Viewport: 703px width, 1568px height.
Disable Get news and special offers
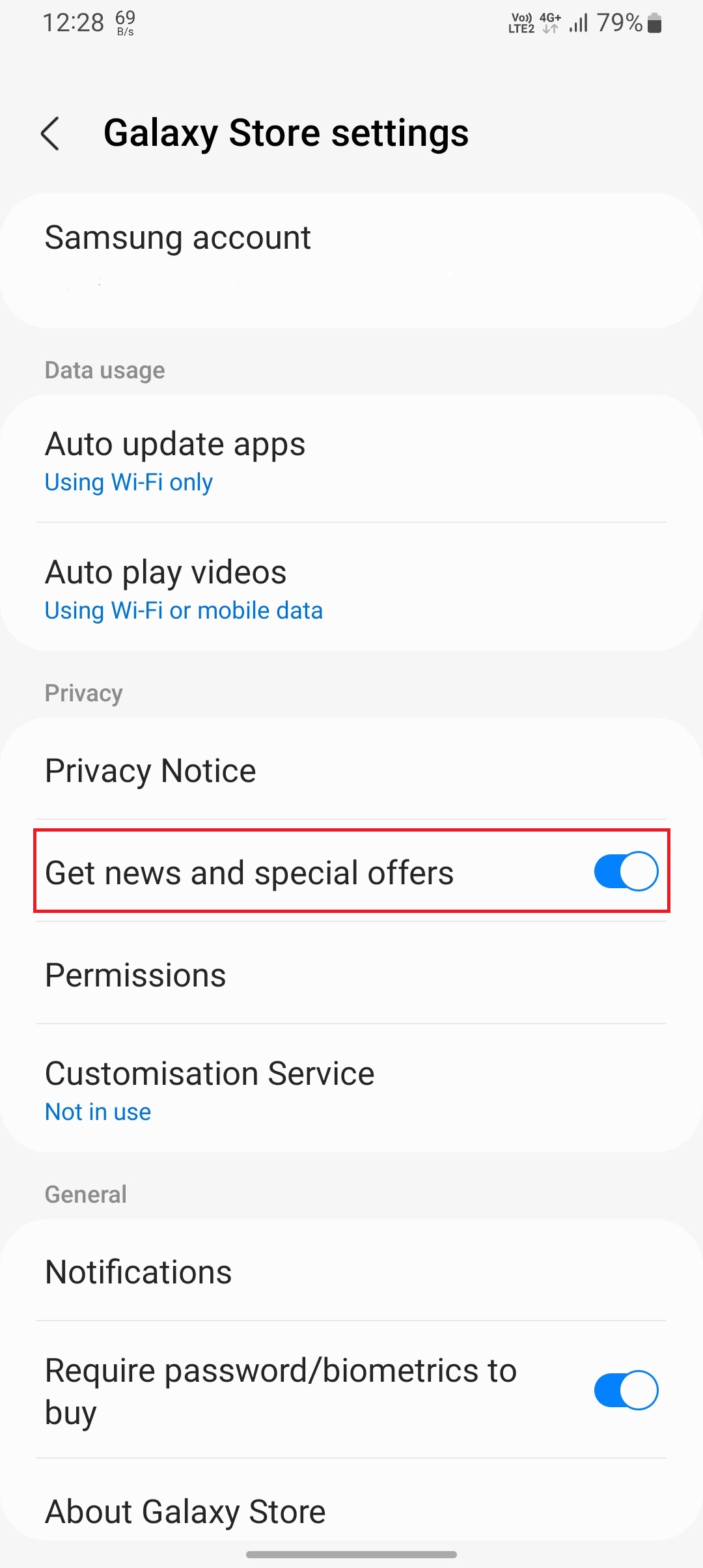pos(626,871)
